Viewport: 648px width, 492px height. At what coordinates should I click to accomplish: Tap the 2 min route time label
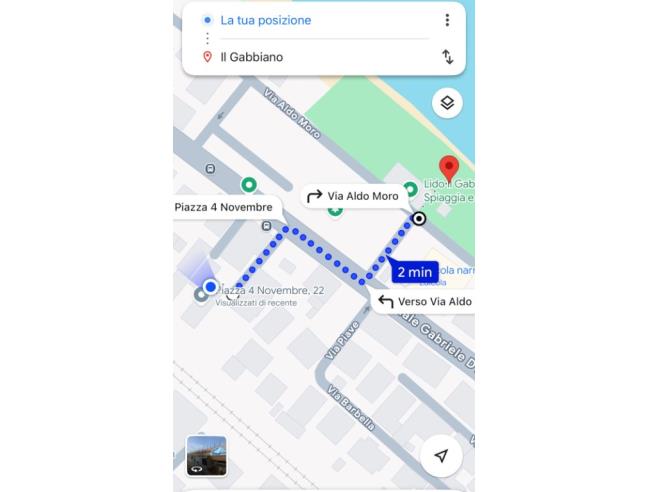(x=414, y=271)
